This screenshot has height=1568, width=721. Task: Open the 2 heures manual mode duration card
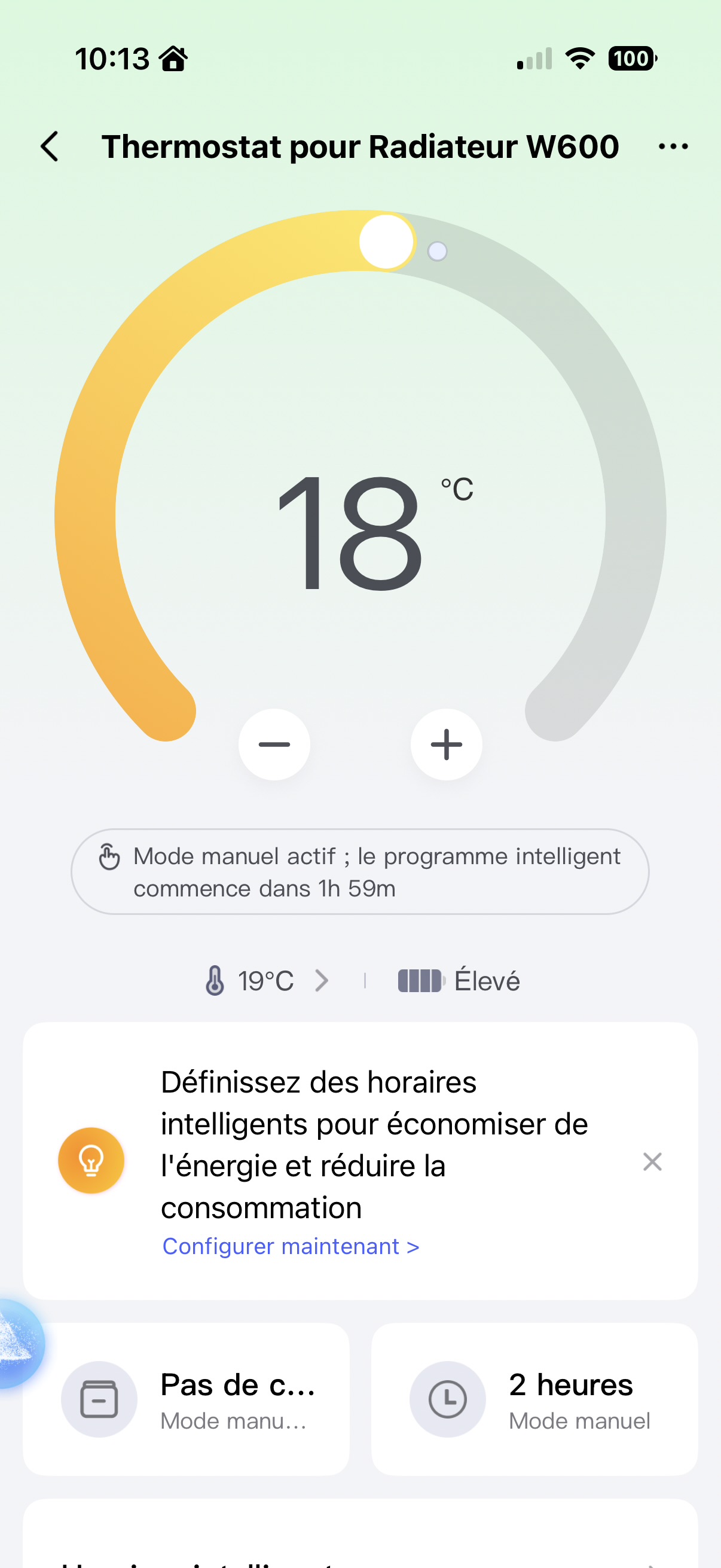coord(534,1399)
